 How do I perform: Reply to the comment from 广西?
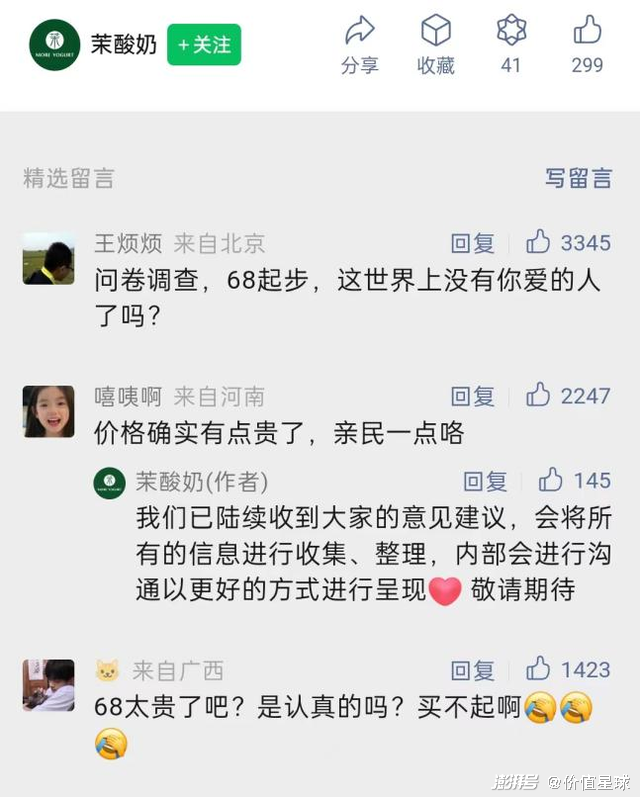coord(473,670)
